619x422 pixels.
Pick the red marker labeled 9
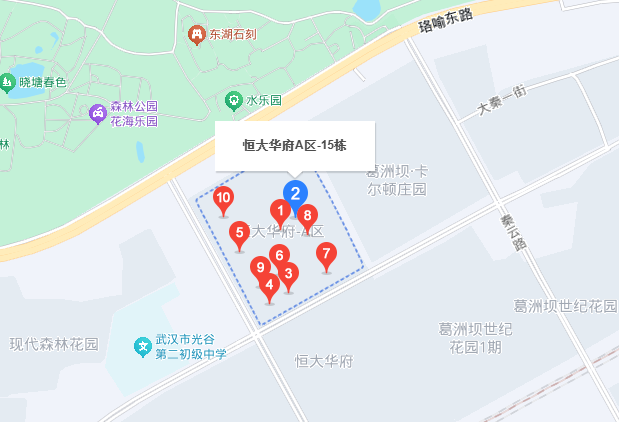pyautogui.click(x=260, y=268)
